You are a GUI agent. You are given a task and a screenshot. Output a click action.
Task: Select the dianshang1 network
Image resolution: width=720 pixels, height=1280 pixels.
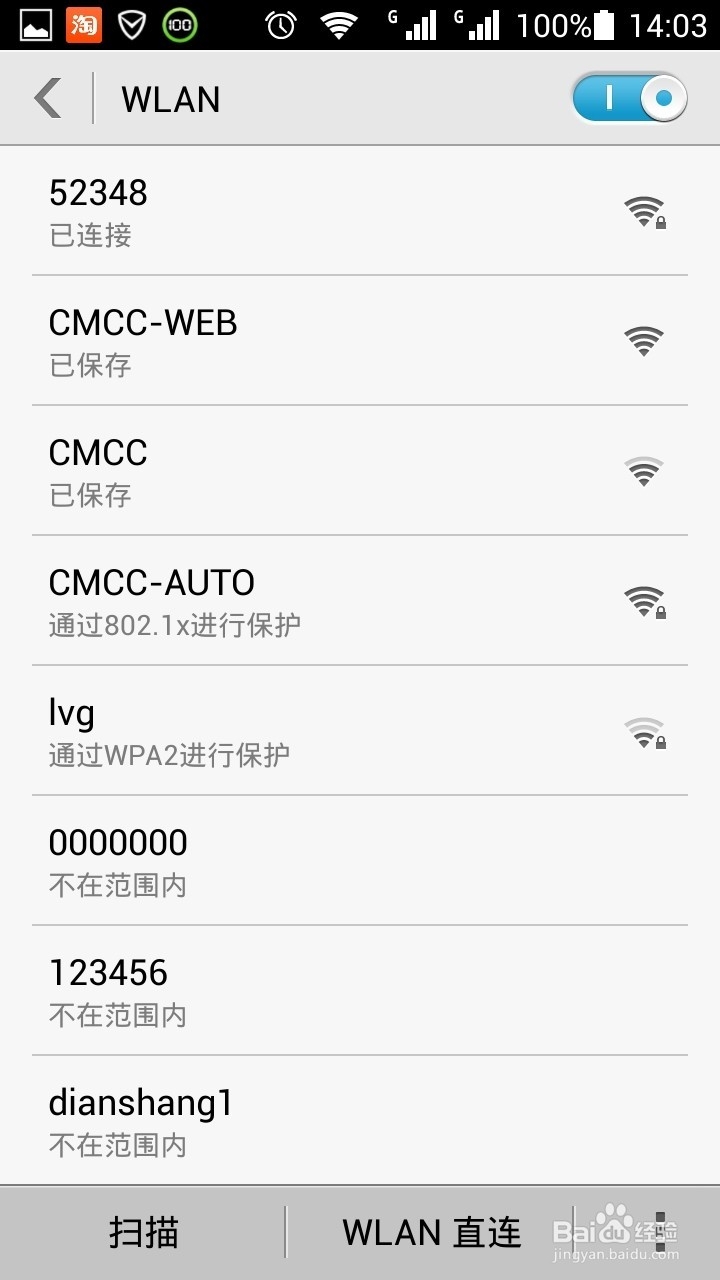360,1121
